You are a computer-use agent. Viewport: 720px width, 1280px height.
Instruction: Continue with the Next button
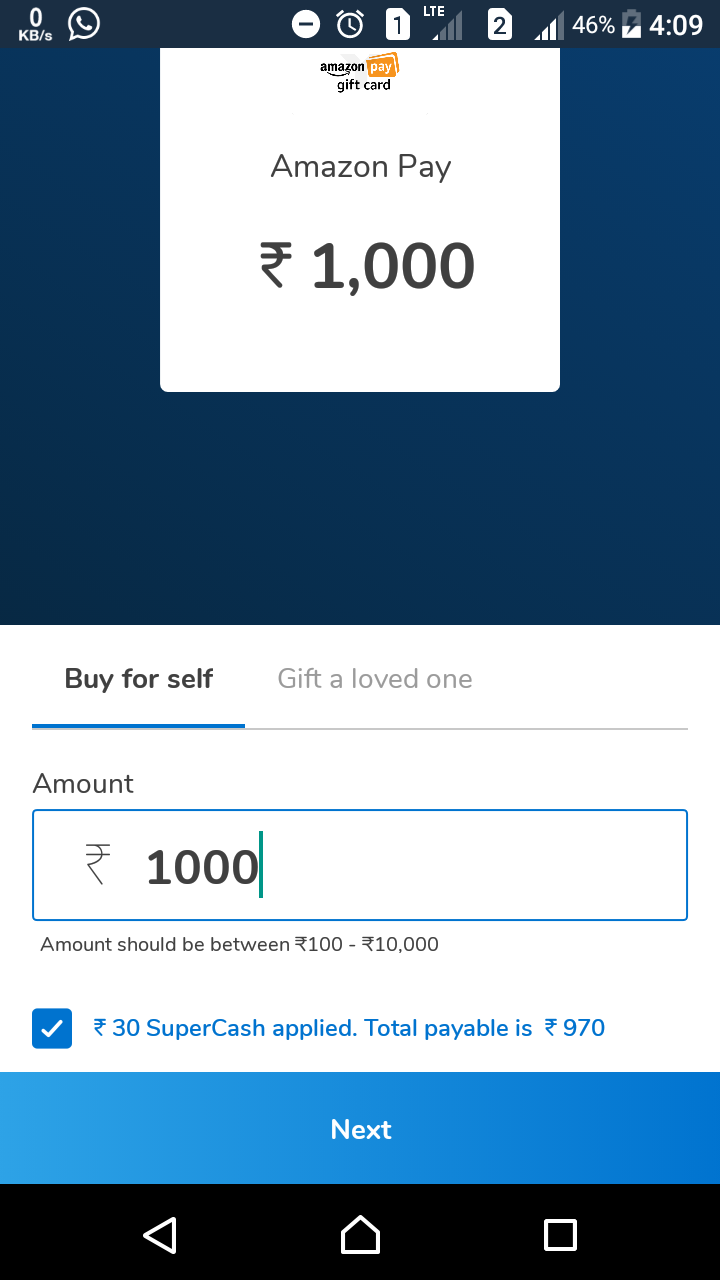pos(360,1129)
